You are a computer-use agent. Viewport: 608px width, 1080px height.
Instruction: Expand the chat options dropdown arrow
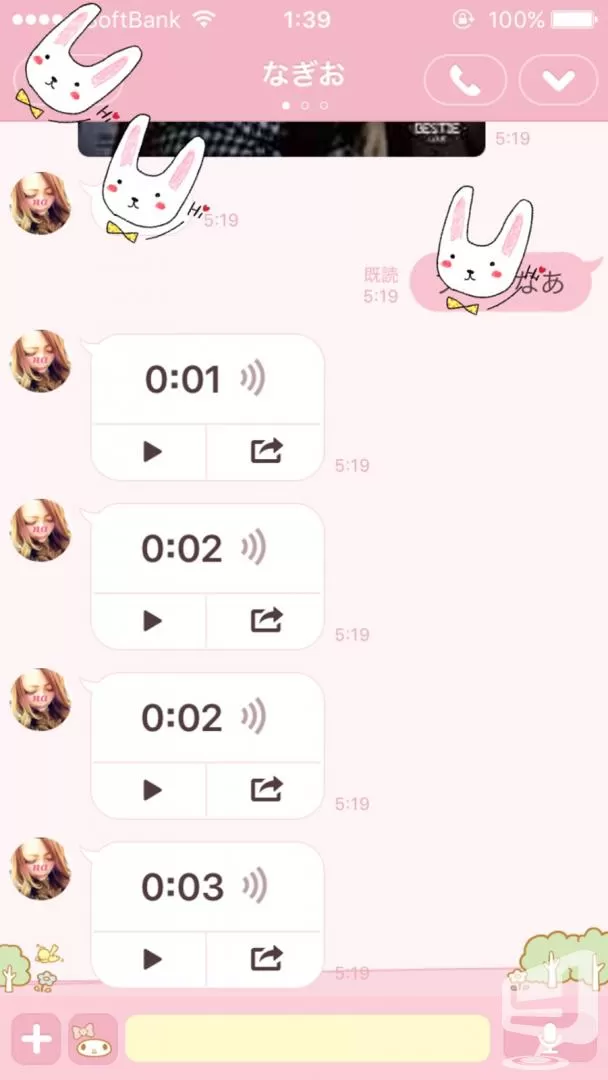pyautogui.click(x=558, y=81)
